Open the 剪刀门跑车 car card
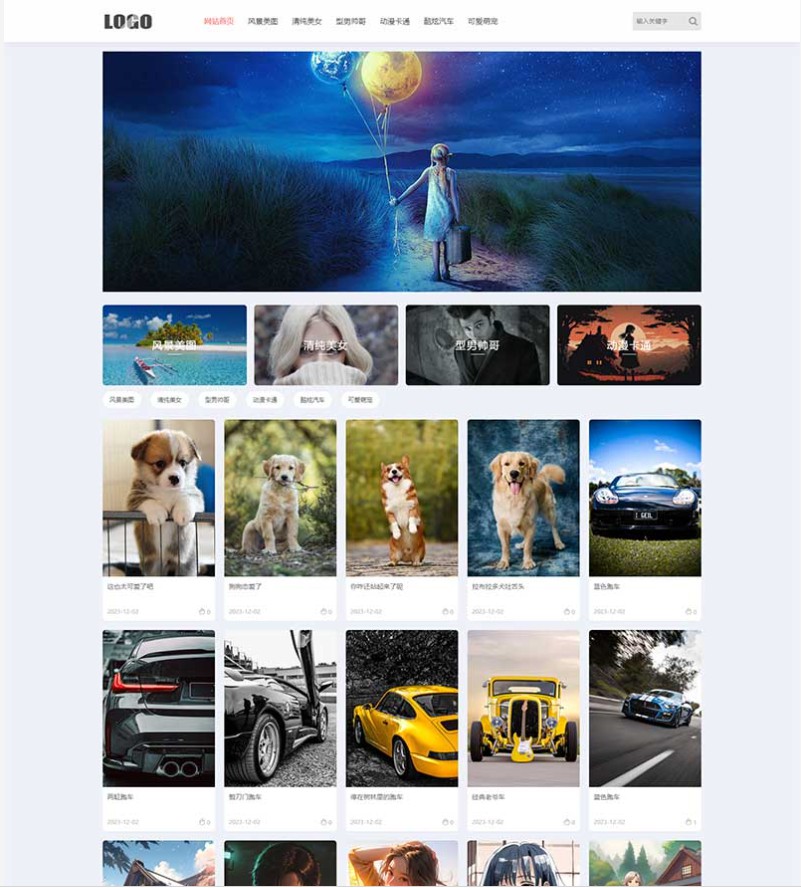This screenshot has height=888, width=801. (x=280, y=708)
